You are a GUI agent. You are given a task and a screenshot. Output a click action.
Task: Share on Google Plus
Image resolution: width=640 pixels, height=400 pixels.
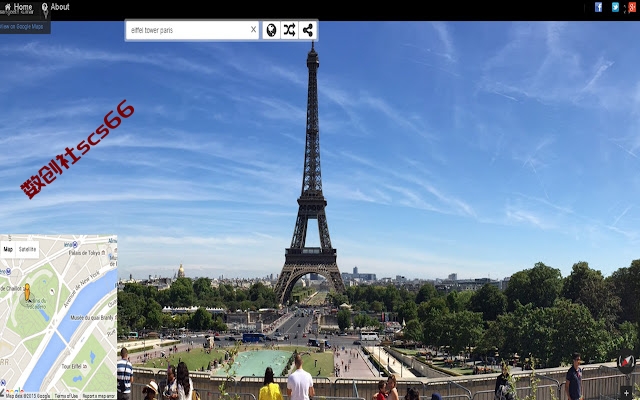pyautogui.click(x=631, y=7)
